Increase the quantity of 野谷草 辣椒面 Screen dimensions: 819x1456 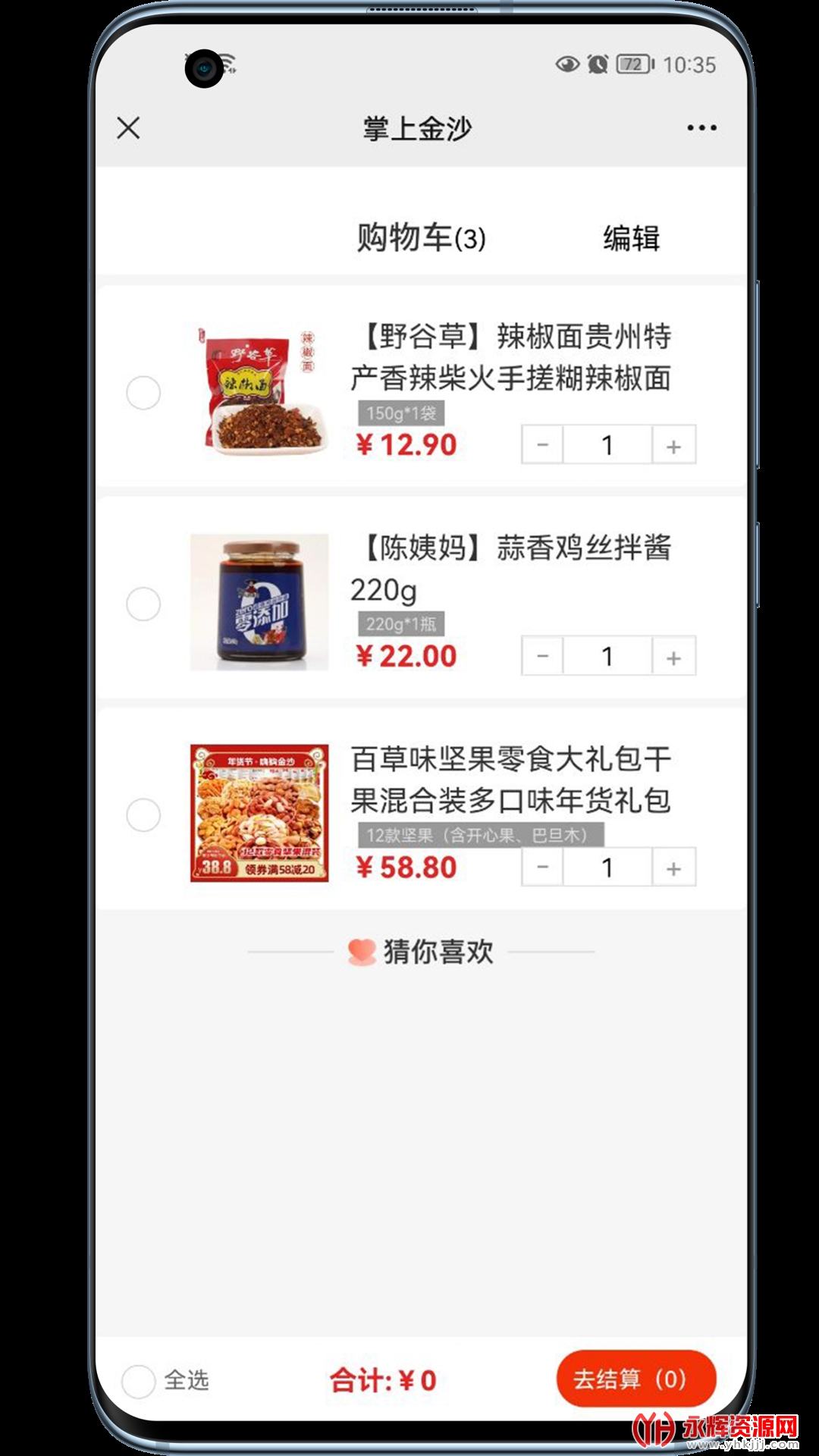673,445
